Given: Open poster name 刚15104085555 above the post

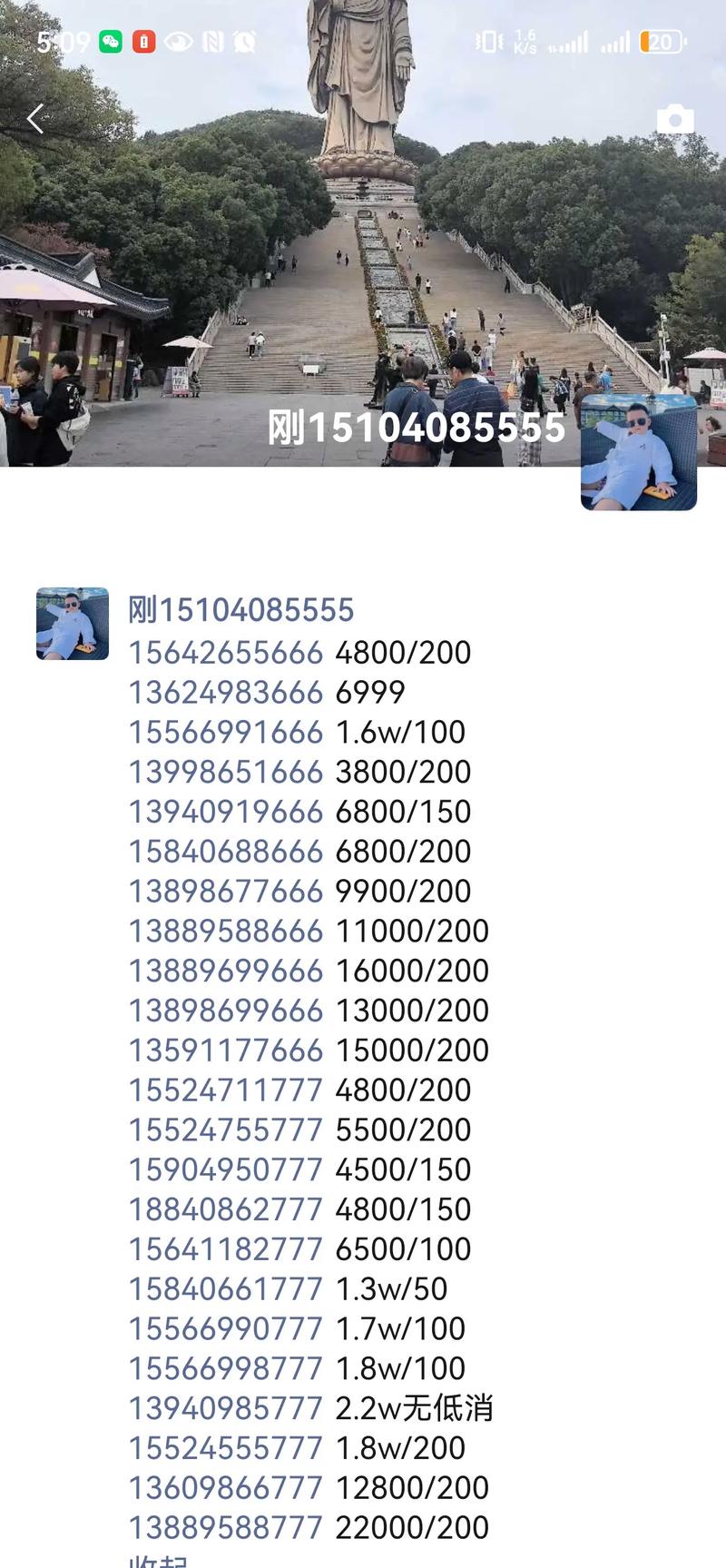Looking at the screenshot, I should click(240, 610).
